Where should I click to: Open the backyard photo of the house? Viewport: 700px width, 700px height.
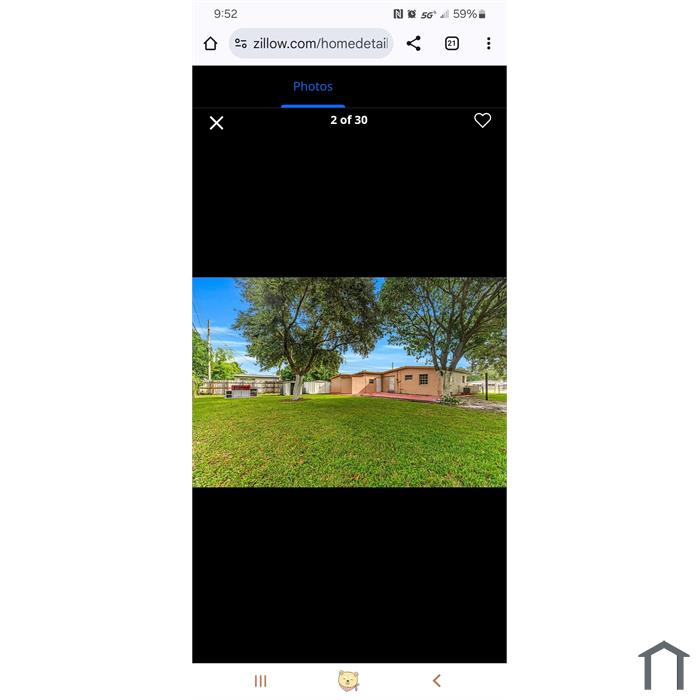point(349,382)
